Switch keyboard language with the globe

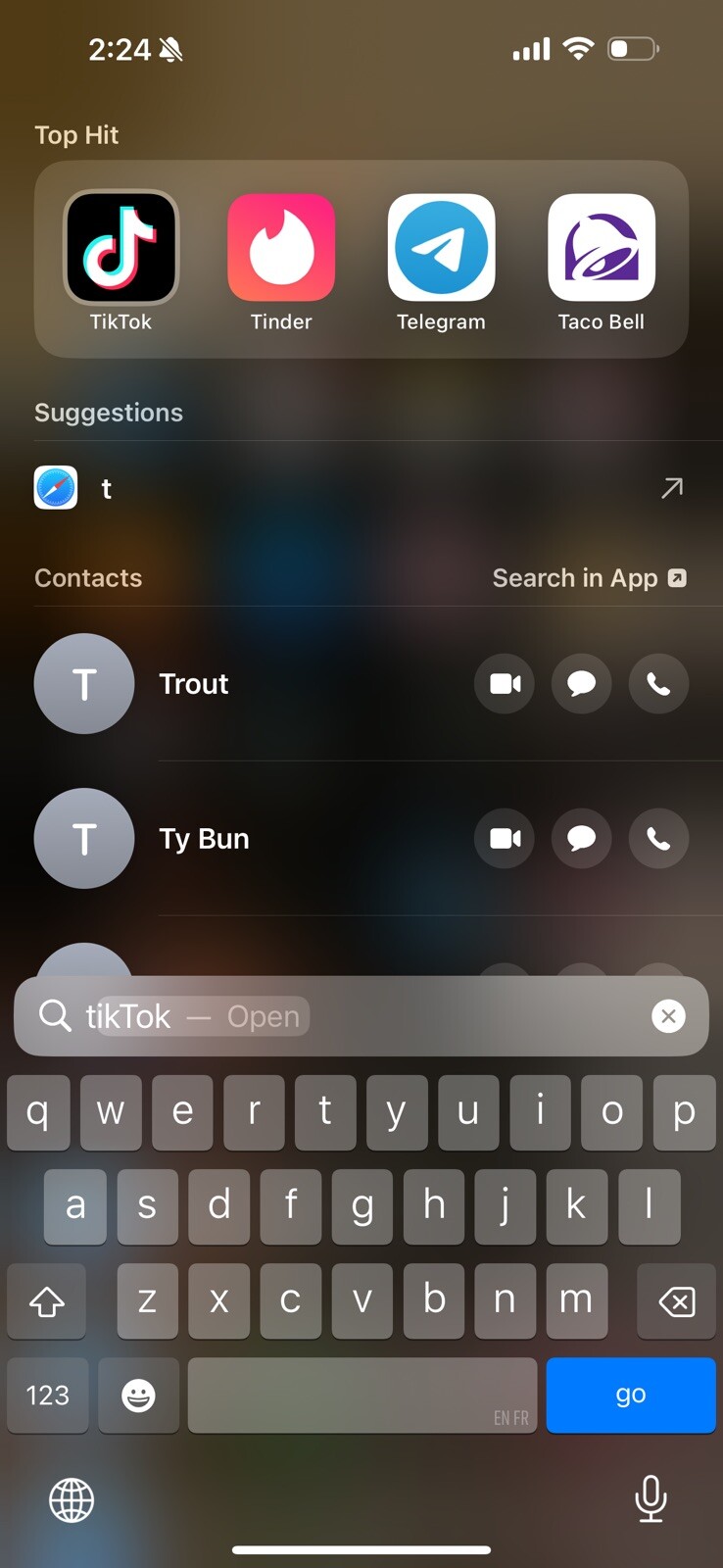click(72, 1499)
